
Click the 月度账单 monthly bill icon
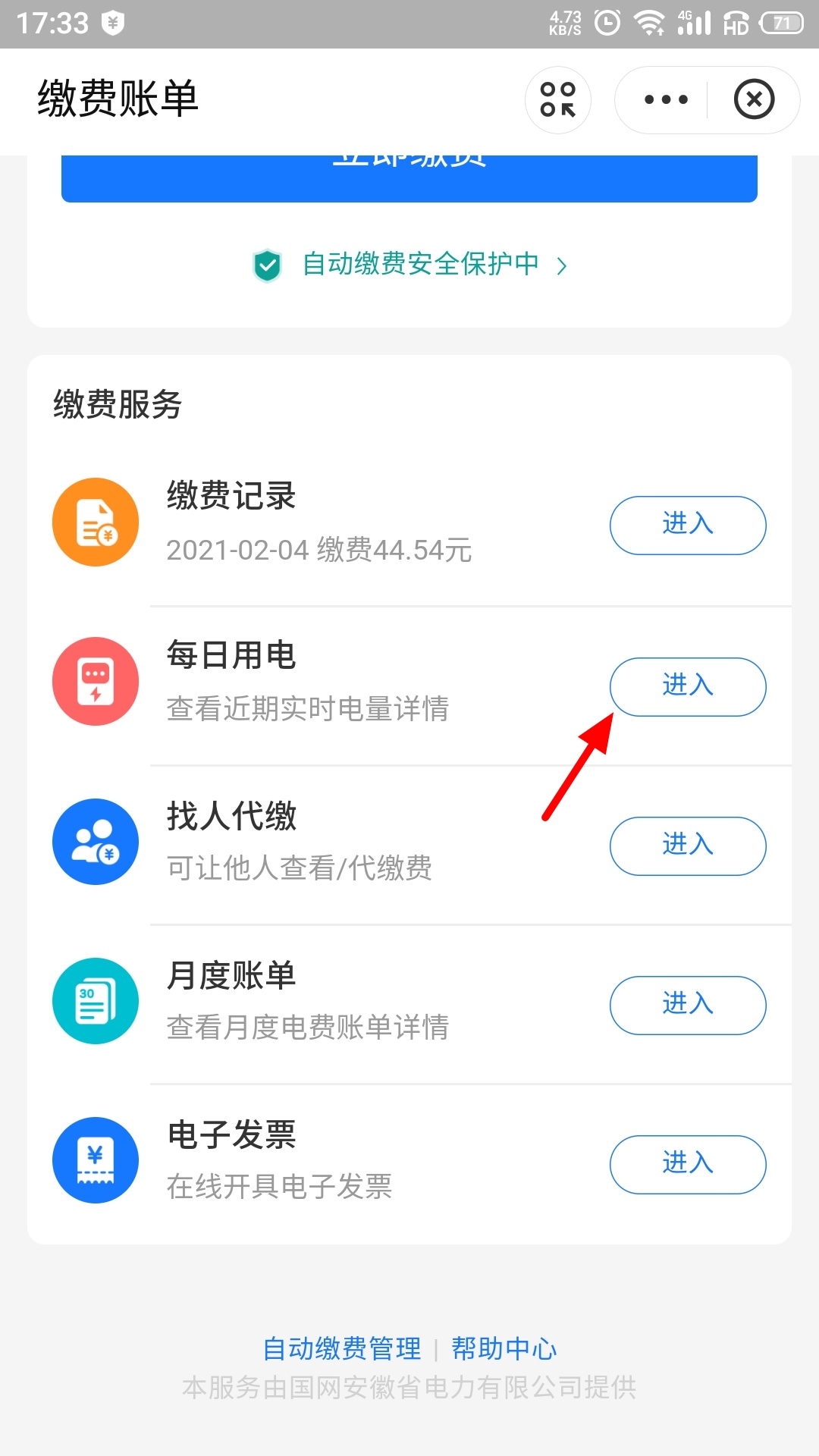[95, 1001]
